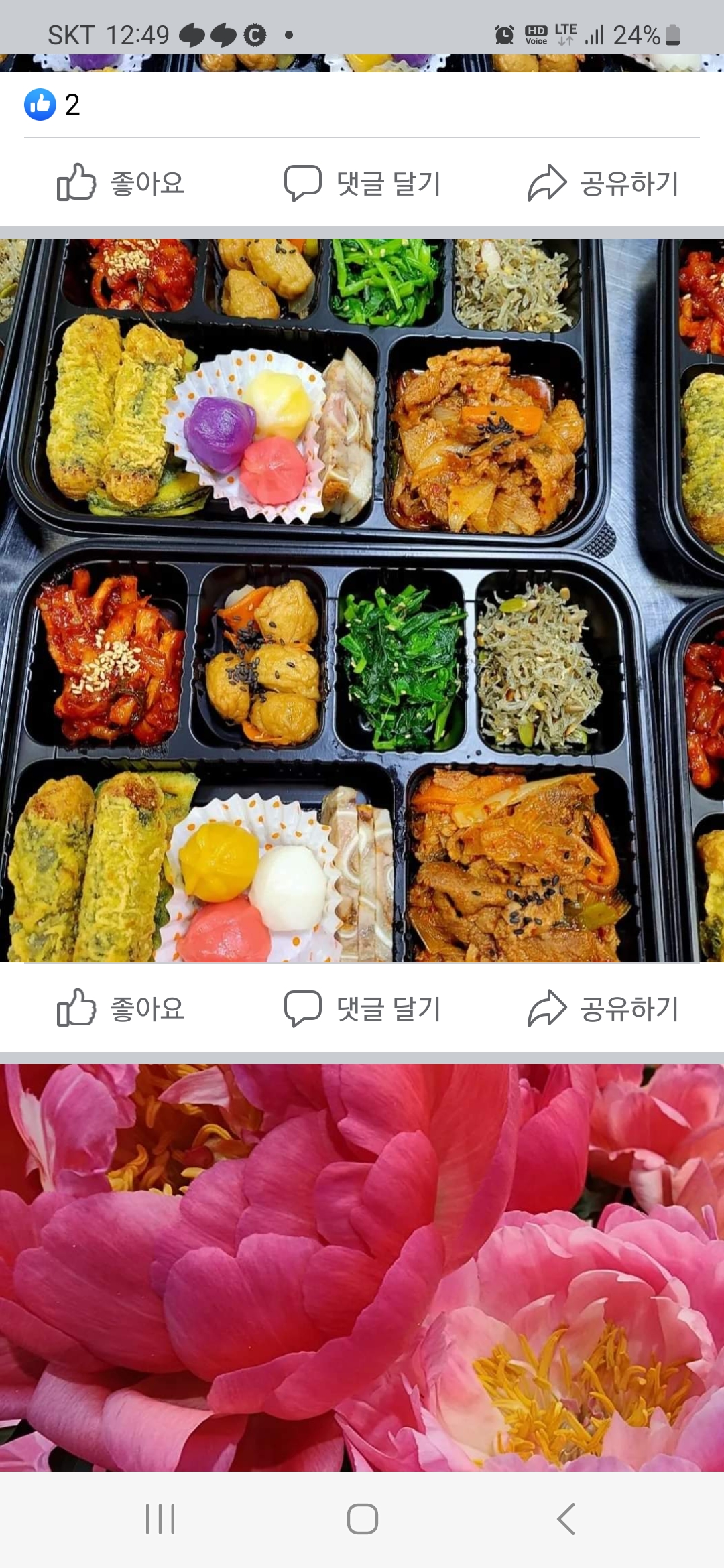
Task: Tap 공유하기 above the lunchbox photo
Action: click(603, 183)
